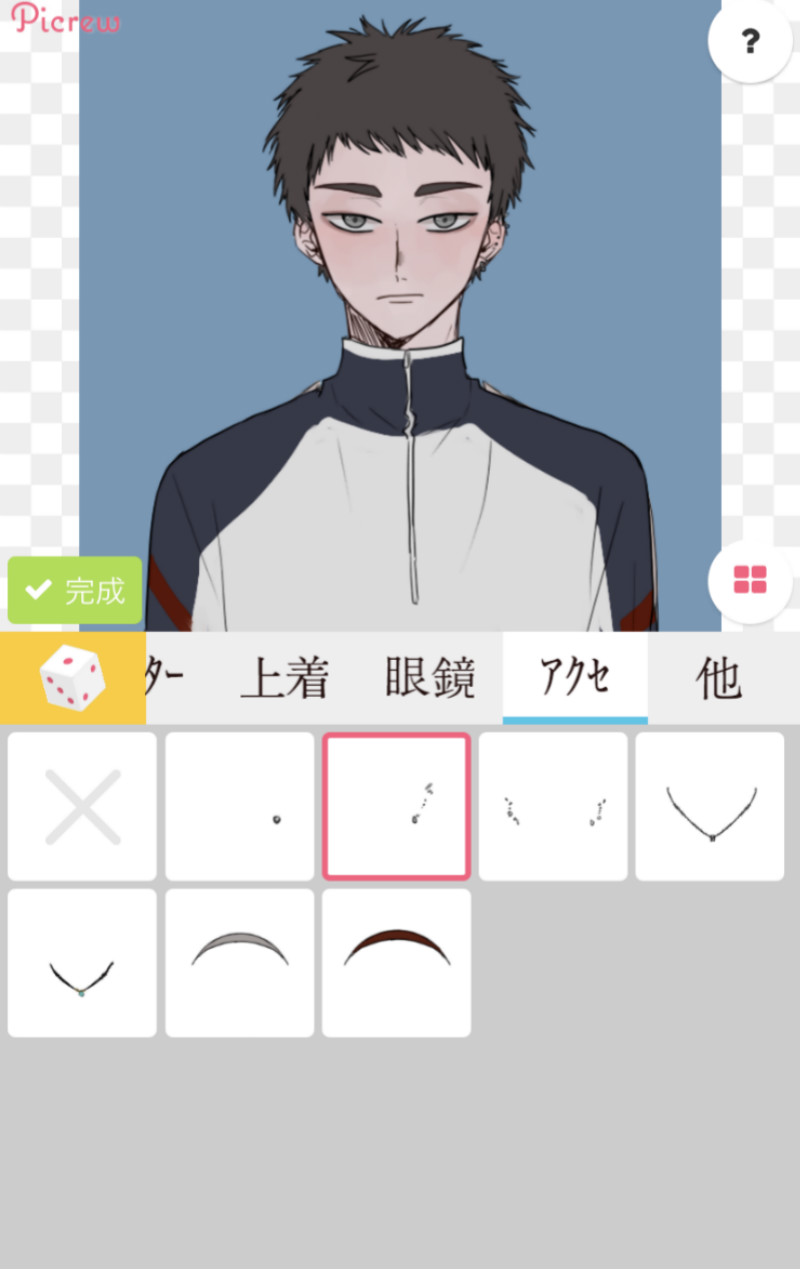800x1269 pixels.
Task: Select the short necklace with green pendant
Action: [82, 963]
